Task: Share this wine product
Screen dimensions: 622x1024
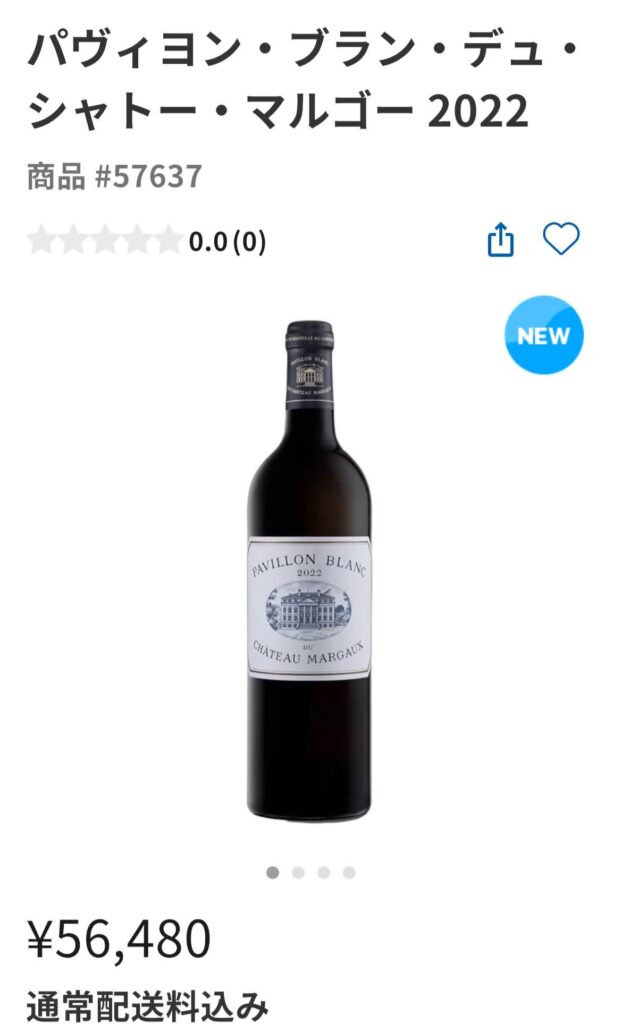Action: pyautogui.click(x=500, y=240)
